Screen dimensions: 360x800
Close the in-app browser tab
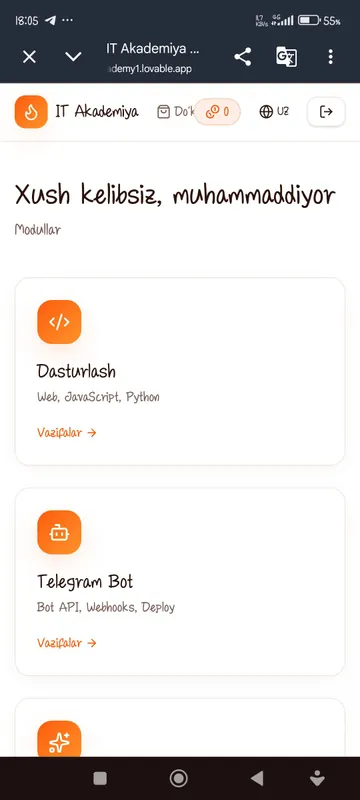[x=30, y=57]
